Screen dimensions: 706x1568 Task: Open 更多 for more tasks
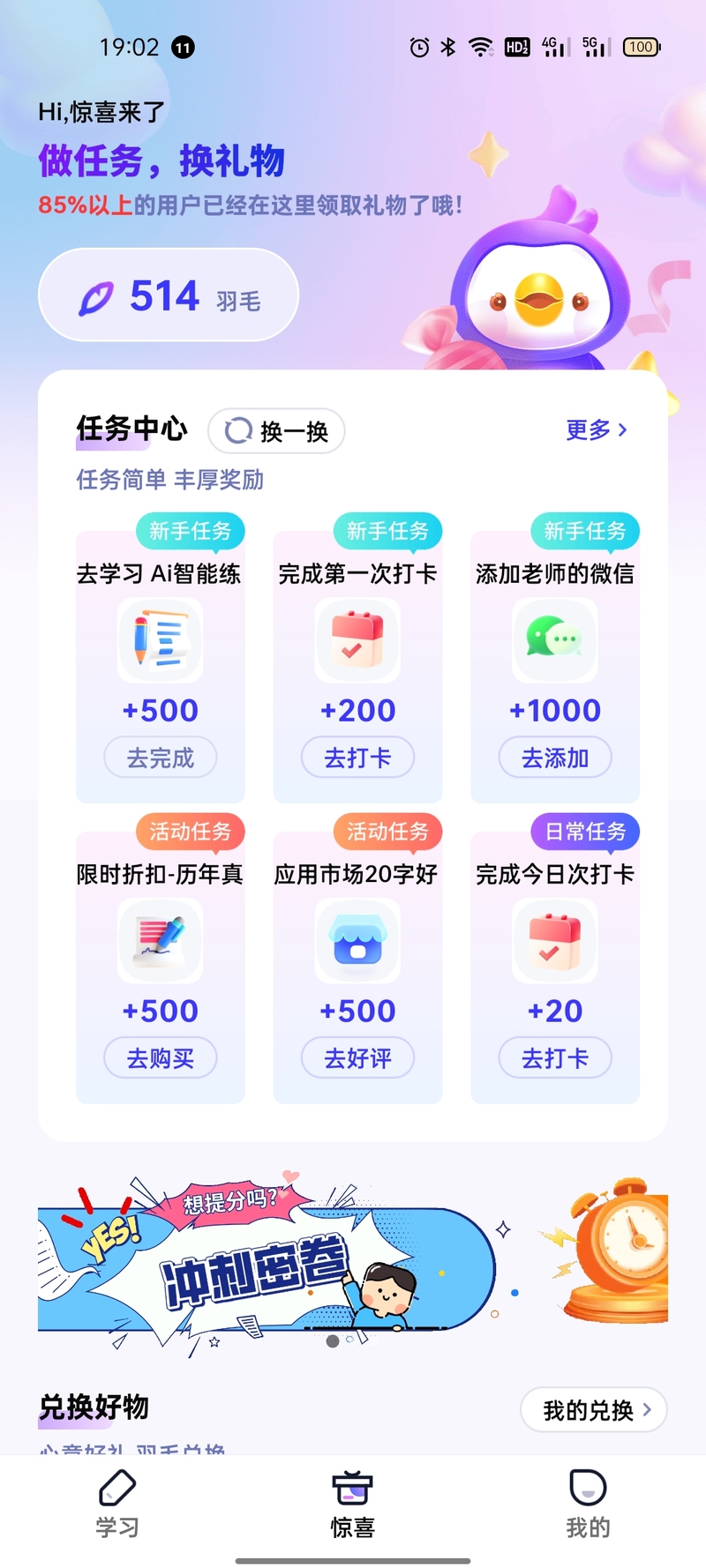597,429
